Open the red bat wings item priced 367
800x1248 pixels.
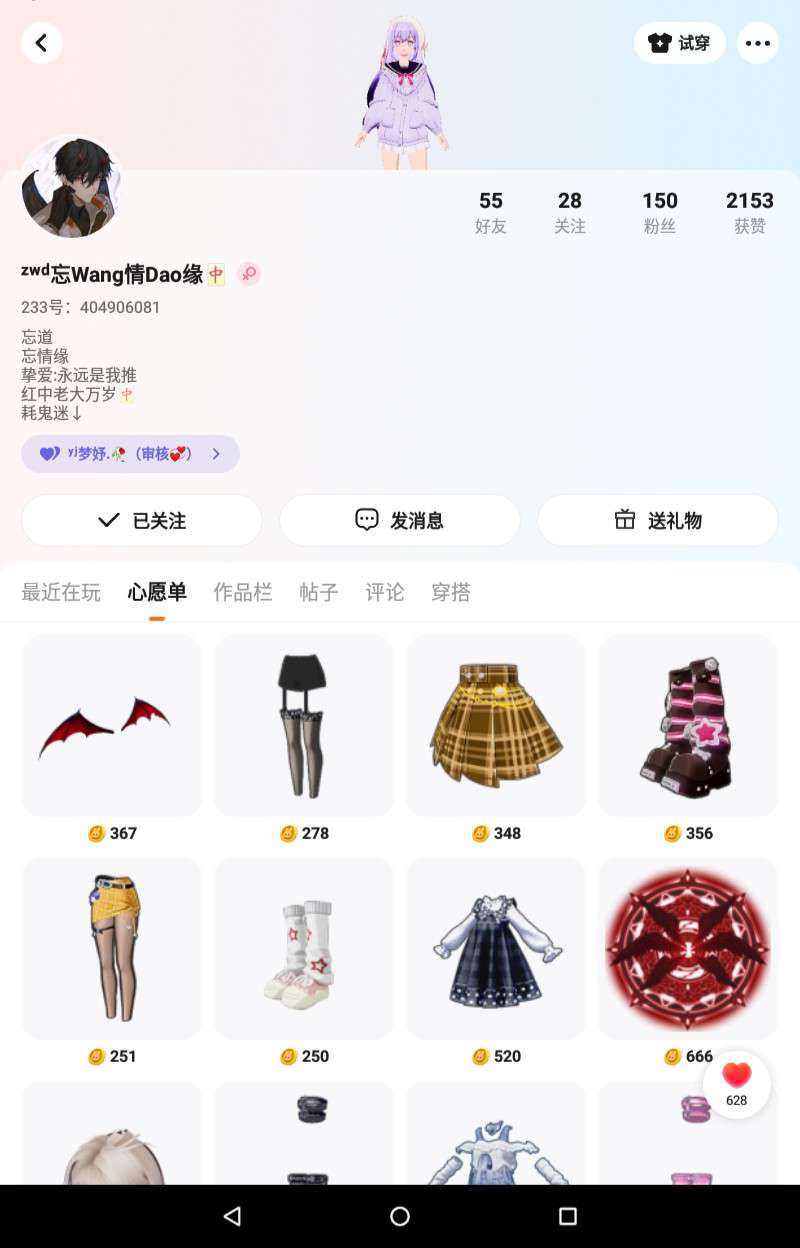tap(112, 725)
